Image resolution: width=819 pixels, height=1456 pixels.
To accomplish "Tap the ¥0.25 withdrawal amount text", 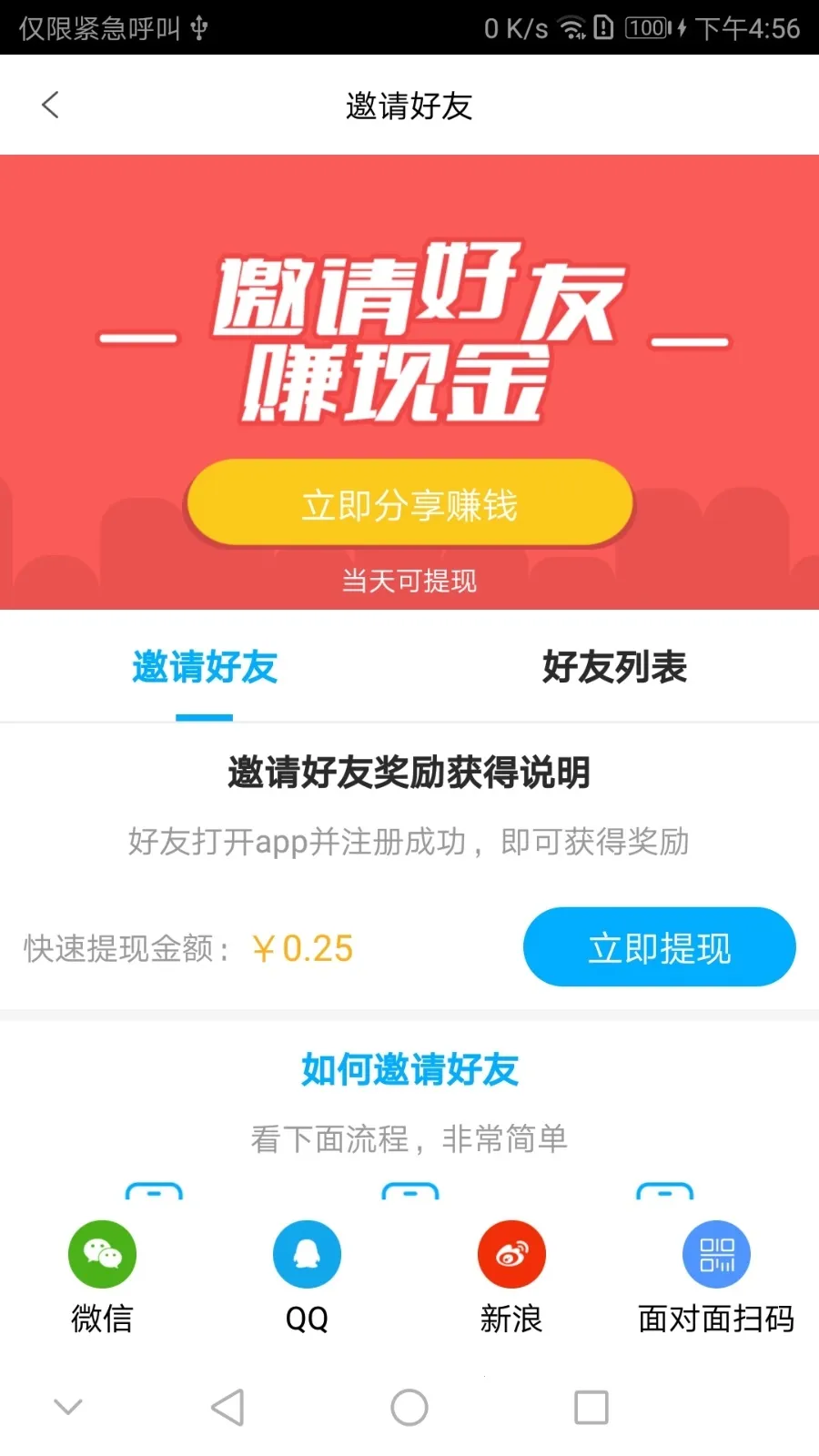I will [x=301, y=948].
